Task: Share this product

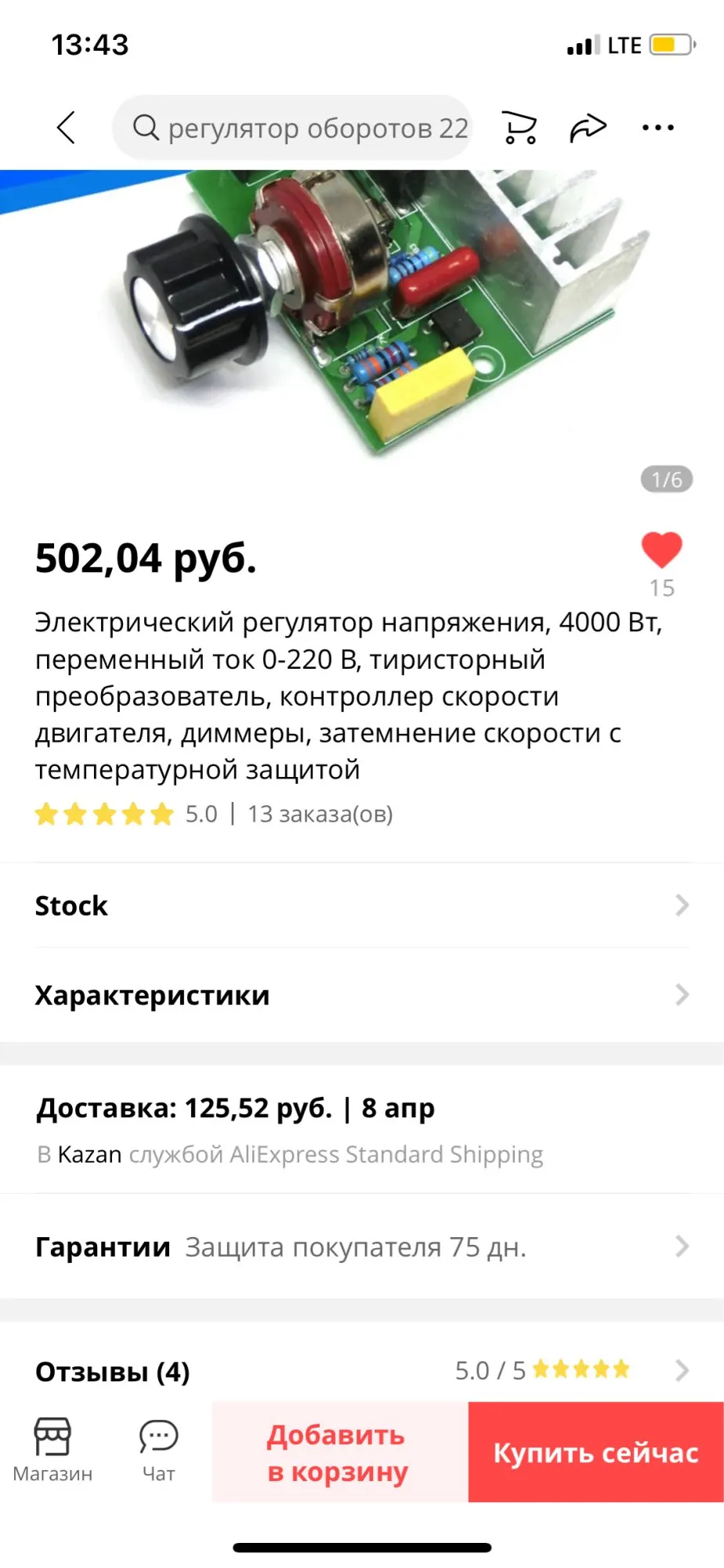Action: tap(588, 128)
